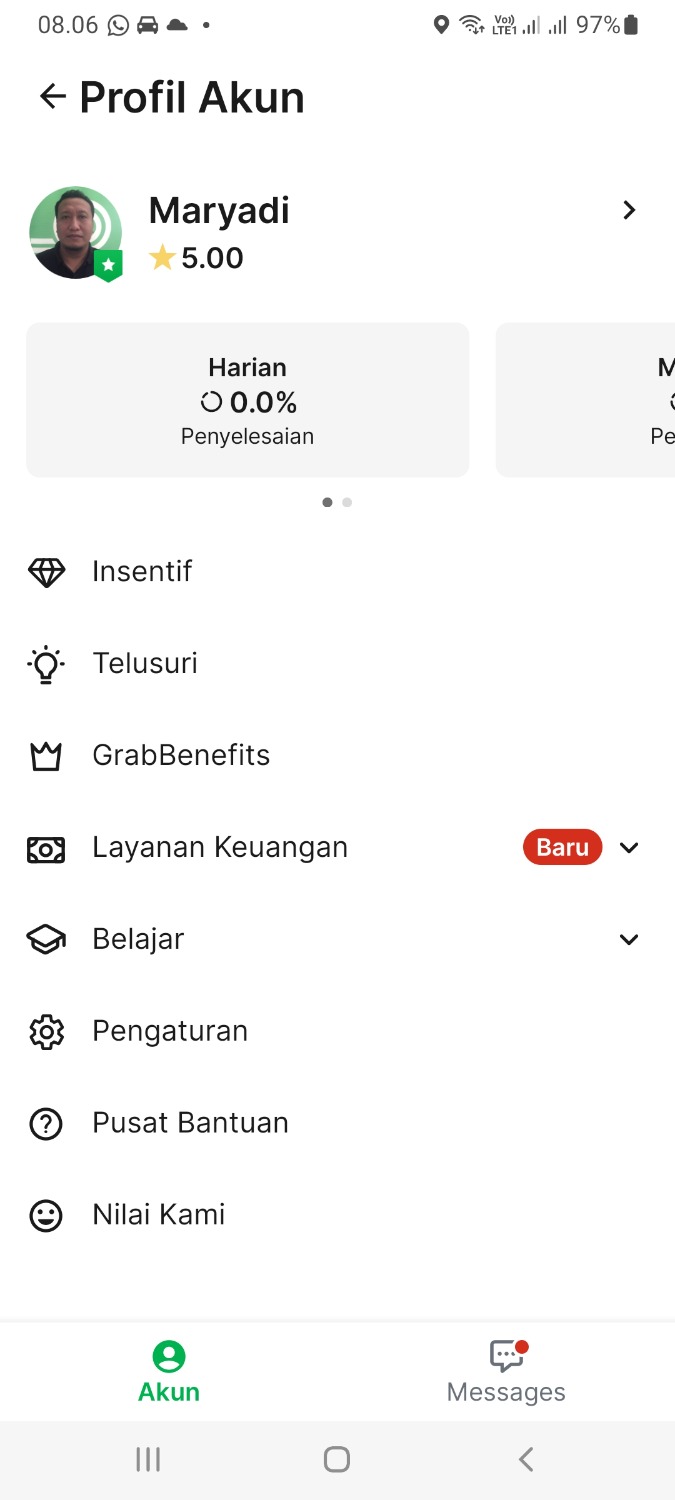675x1500 pixels.
Task: Open Pusat Bantuan help center
Action: point(190,1123)
